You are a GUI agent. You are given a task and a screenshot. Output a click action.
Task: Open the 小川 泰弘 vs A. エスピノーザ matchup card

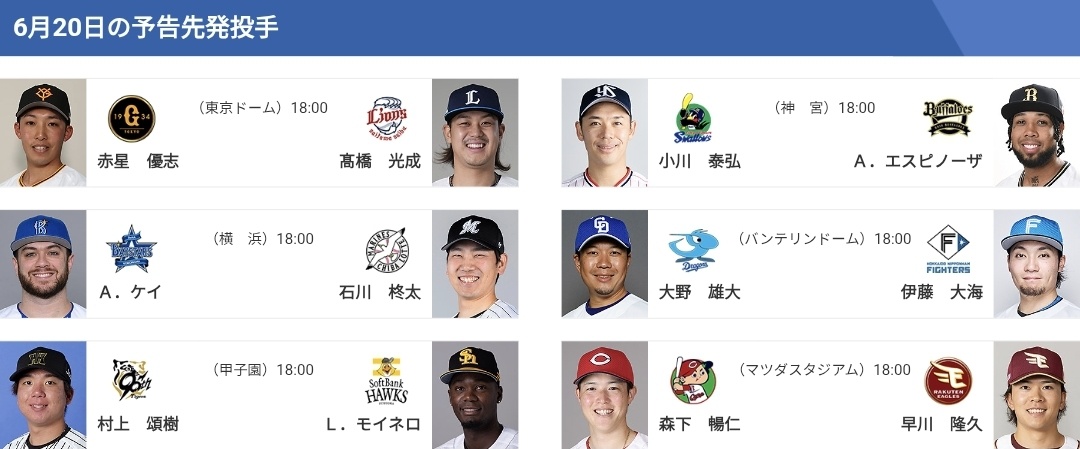point(820,133)
